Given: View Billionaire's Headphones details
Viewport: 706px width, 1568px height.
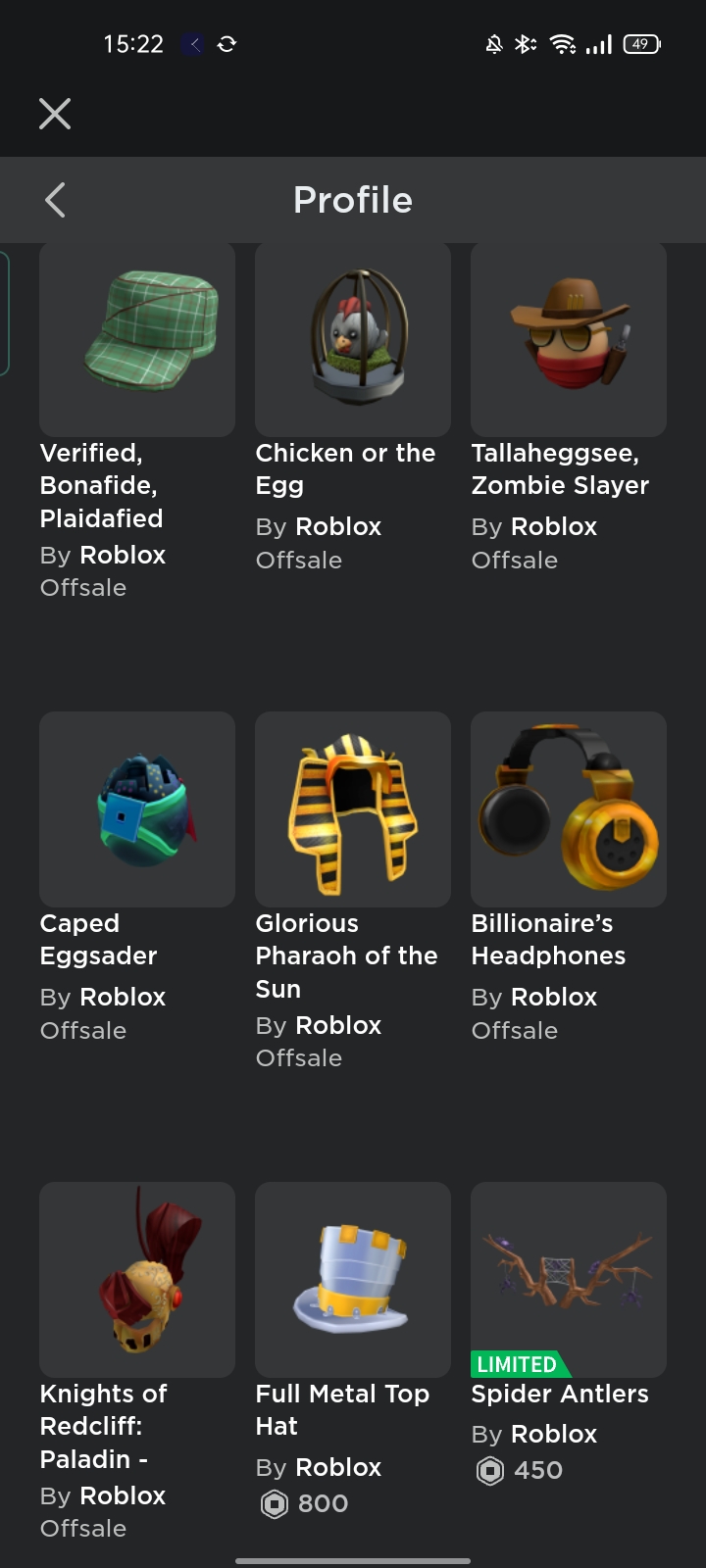Looking at the screenshot, I should 569,809.
